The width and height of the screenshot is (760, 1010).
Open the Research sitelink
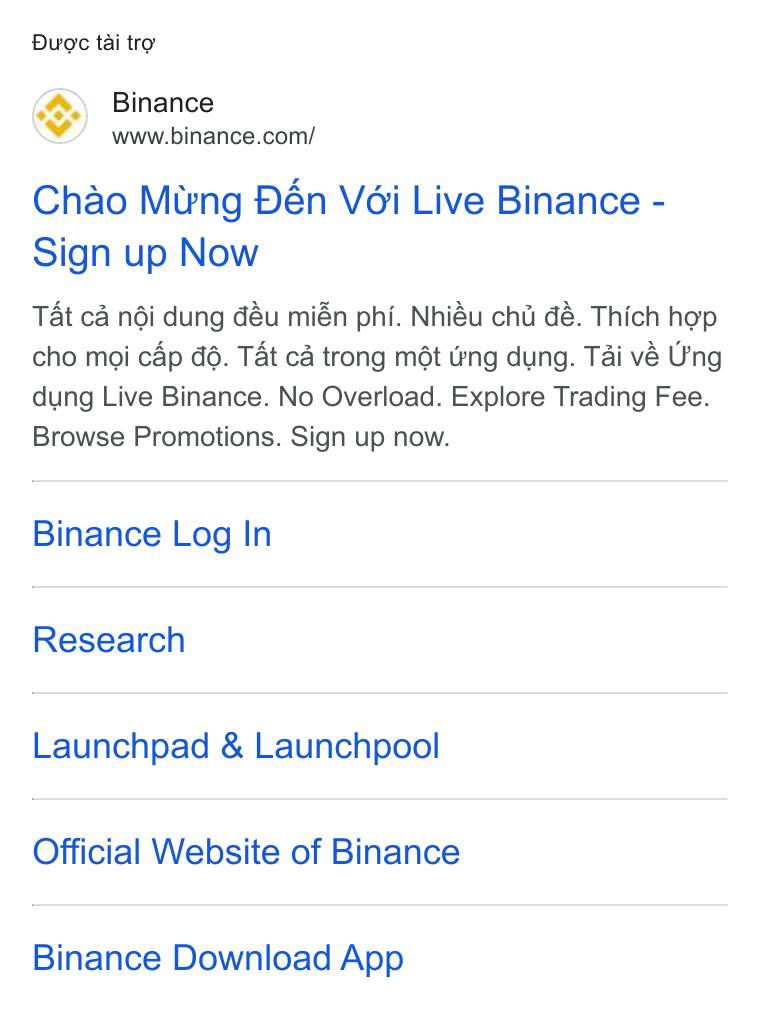tap(109, 640)
